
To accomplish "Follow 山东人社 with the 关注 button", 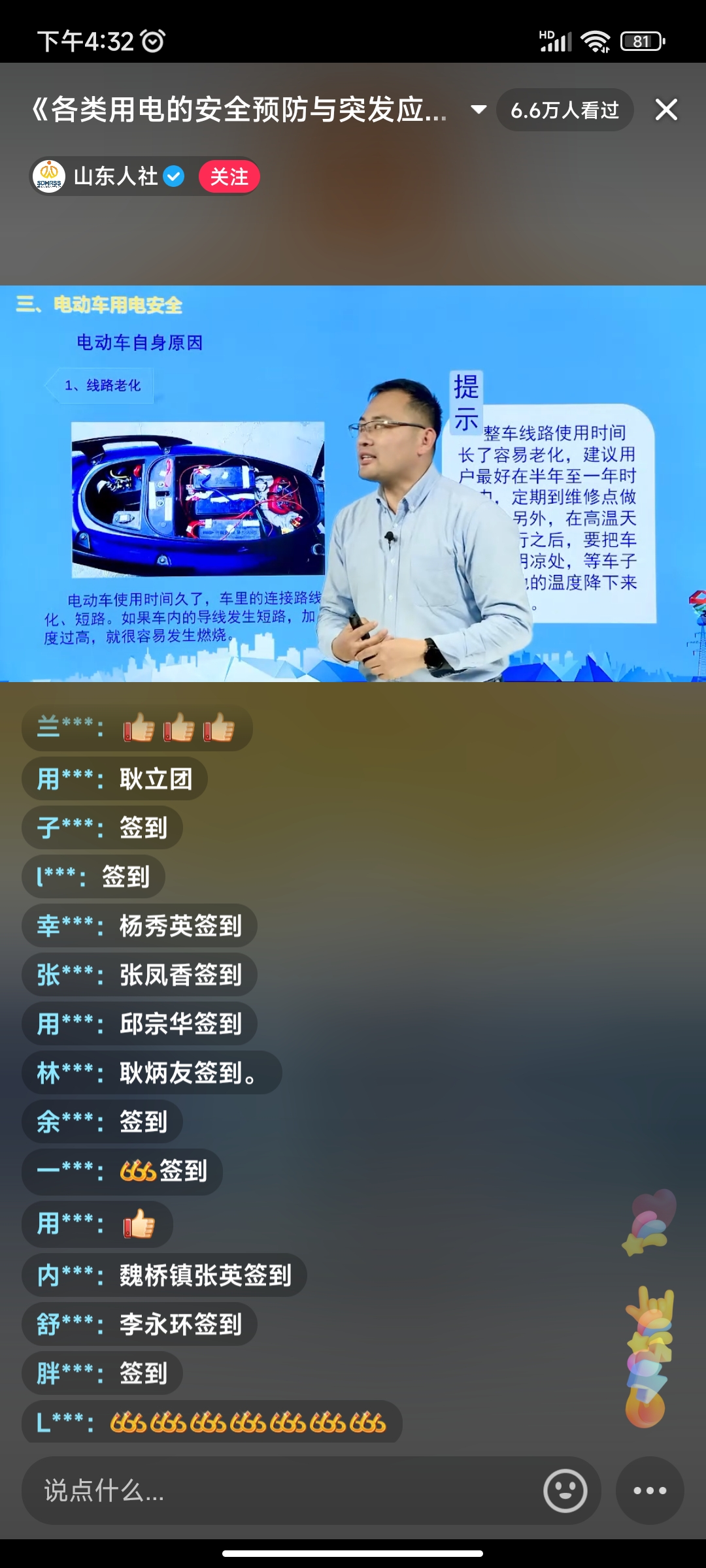I will pyautogui.click(x=229, y=176).
